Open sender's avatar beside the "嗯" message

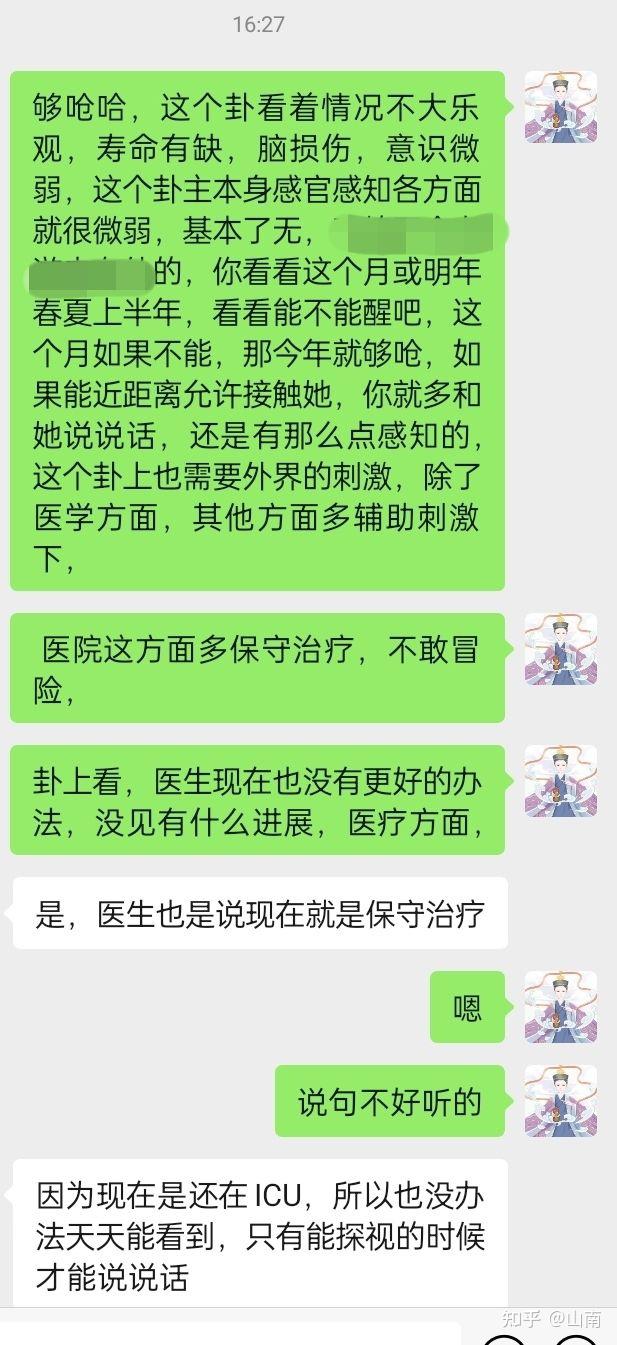[561, 1006]
